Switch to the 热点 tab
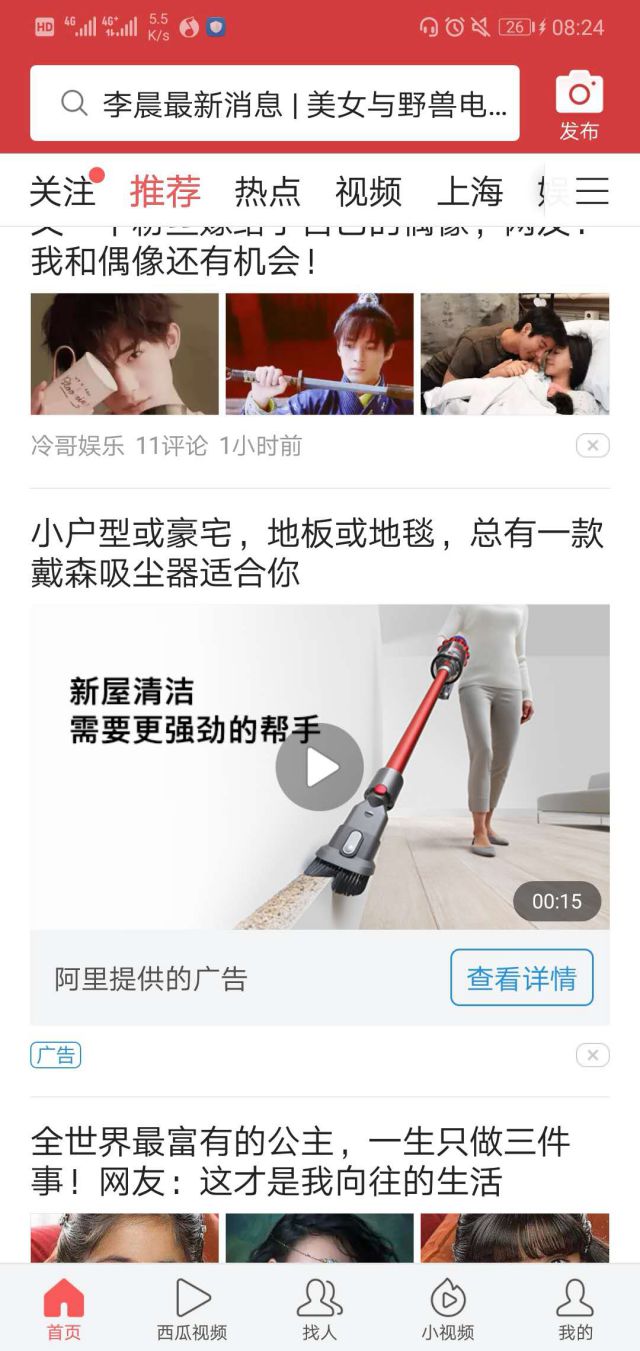This screenshot has height=1351, width=640. coord(267,191)
